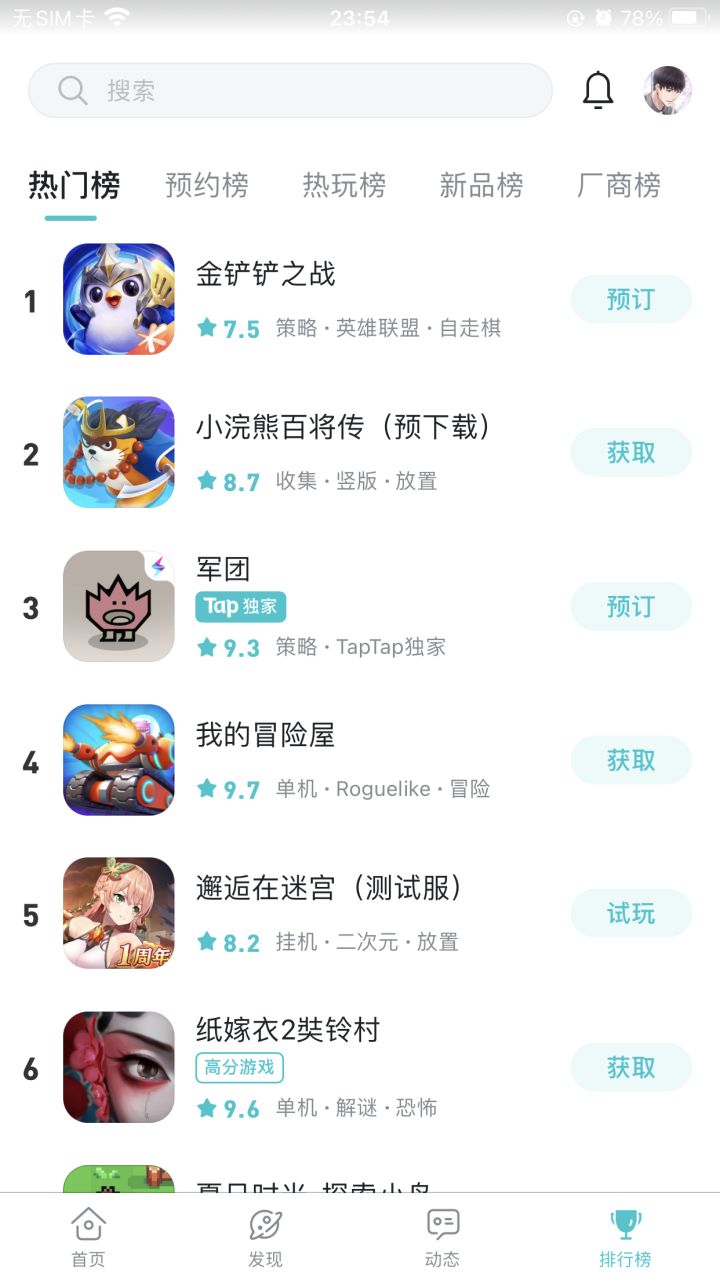Go to the 首页 tab
The width and height of the screenshot is (720, 1280).
coord(88,1238)
